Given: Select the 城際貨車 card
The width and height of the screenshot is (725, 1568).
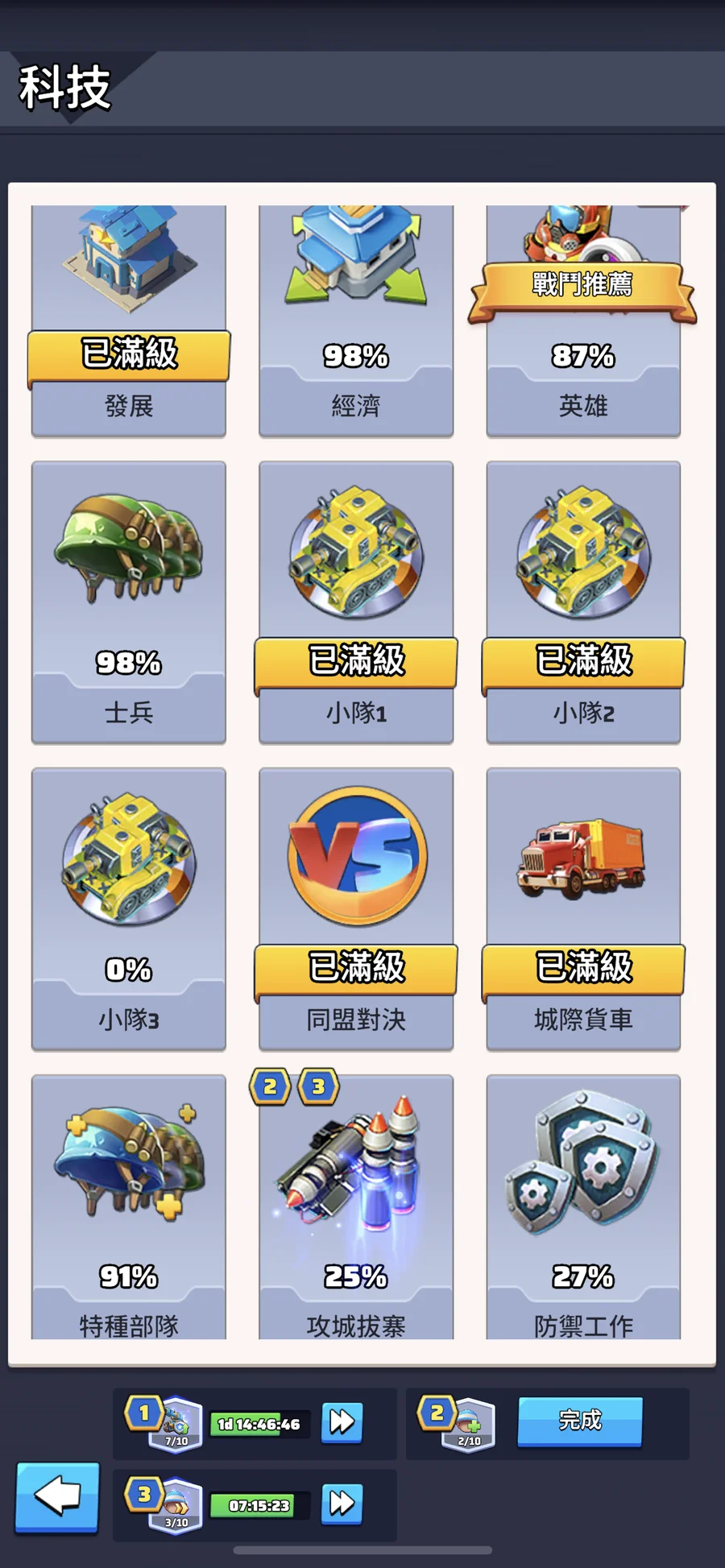Looking at the screenshot, I should 583,909.
